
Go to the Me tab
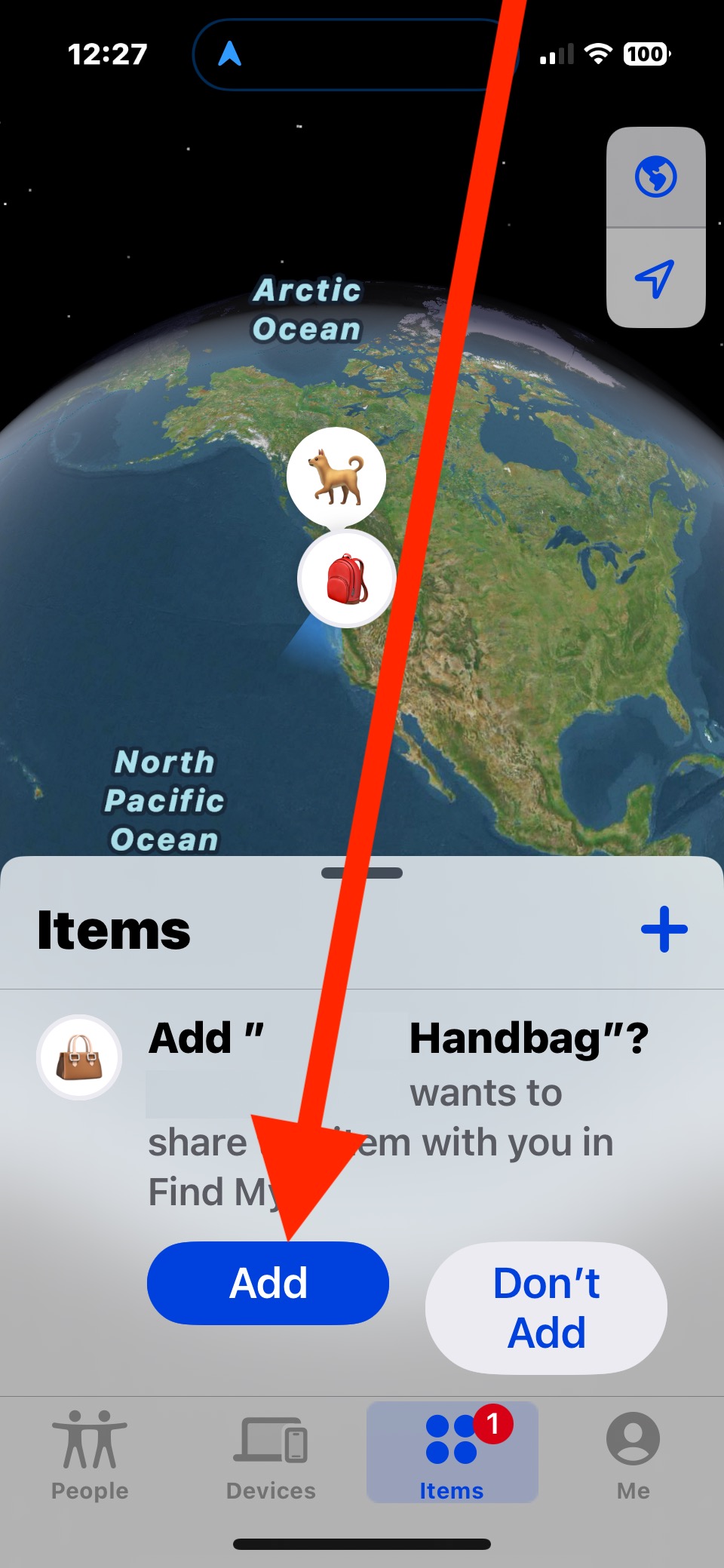coord(633,1454)
